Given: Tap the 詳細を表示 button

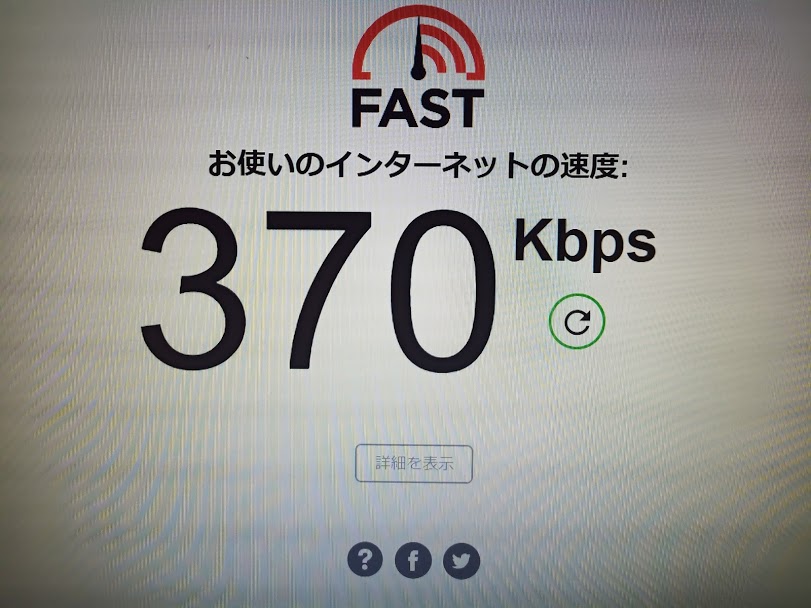Looking at the screenshot, I should point(414,464).
